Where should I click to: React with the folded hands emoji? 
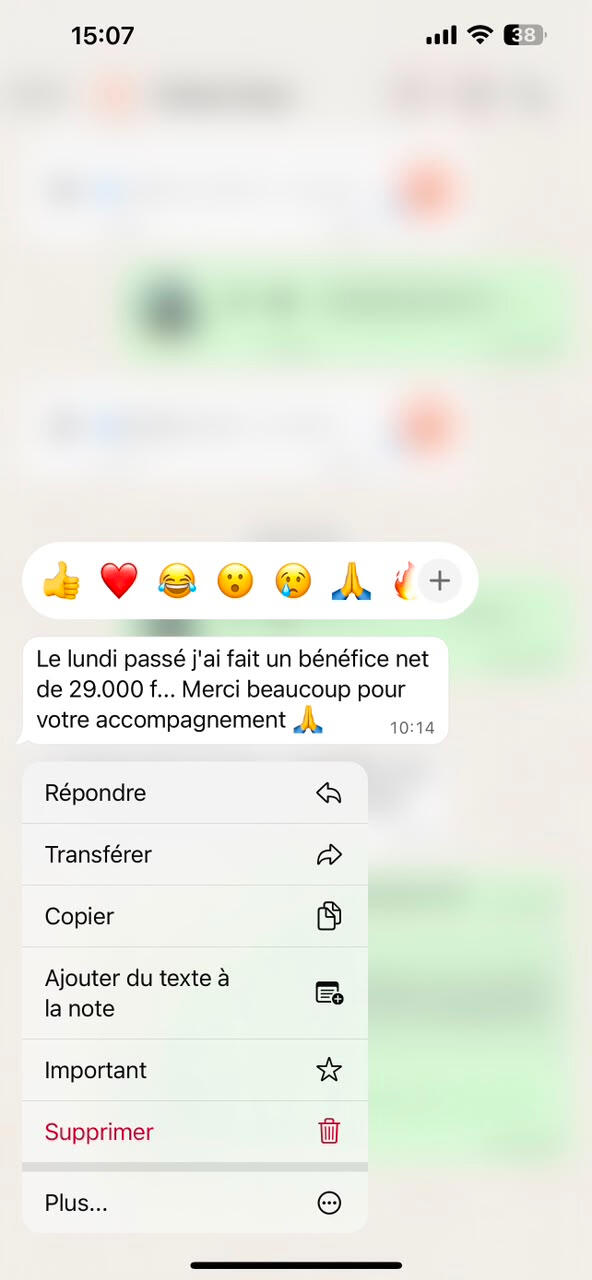pyautogui.click(x=351, y=580)
